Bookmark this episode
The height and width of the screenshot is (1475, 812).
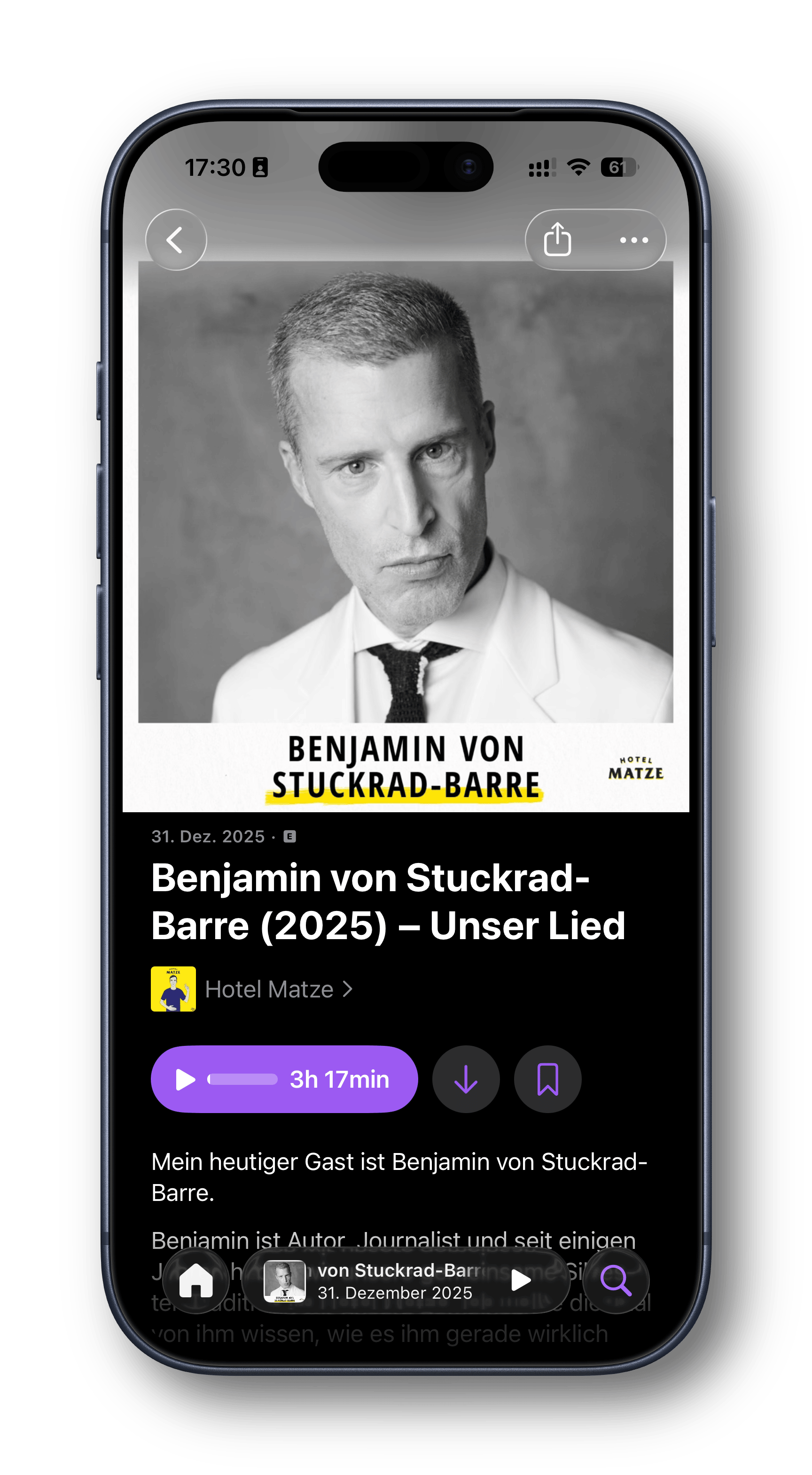pyautogui.click(x=547, y=1080)
